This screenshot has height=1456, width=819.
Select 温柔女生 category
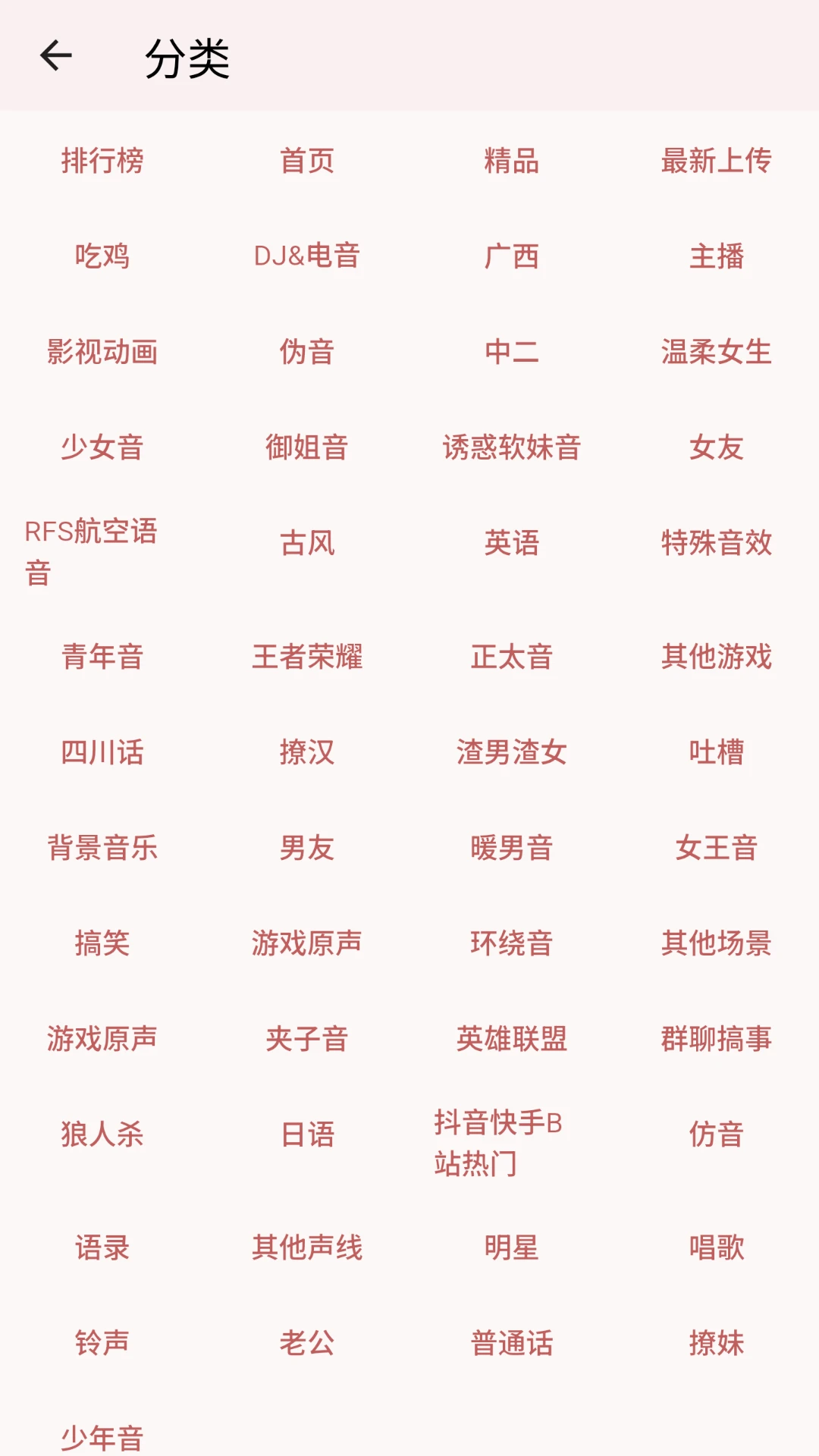717,352
